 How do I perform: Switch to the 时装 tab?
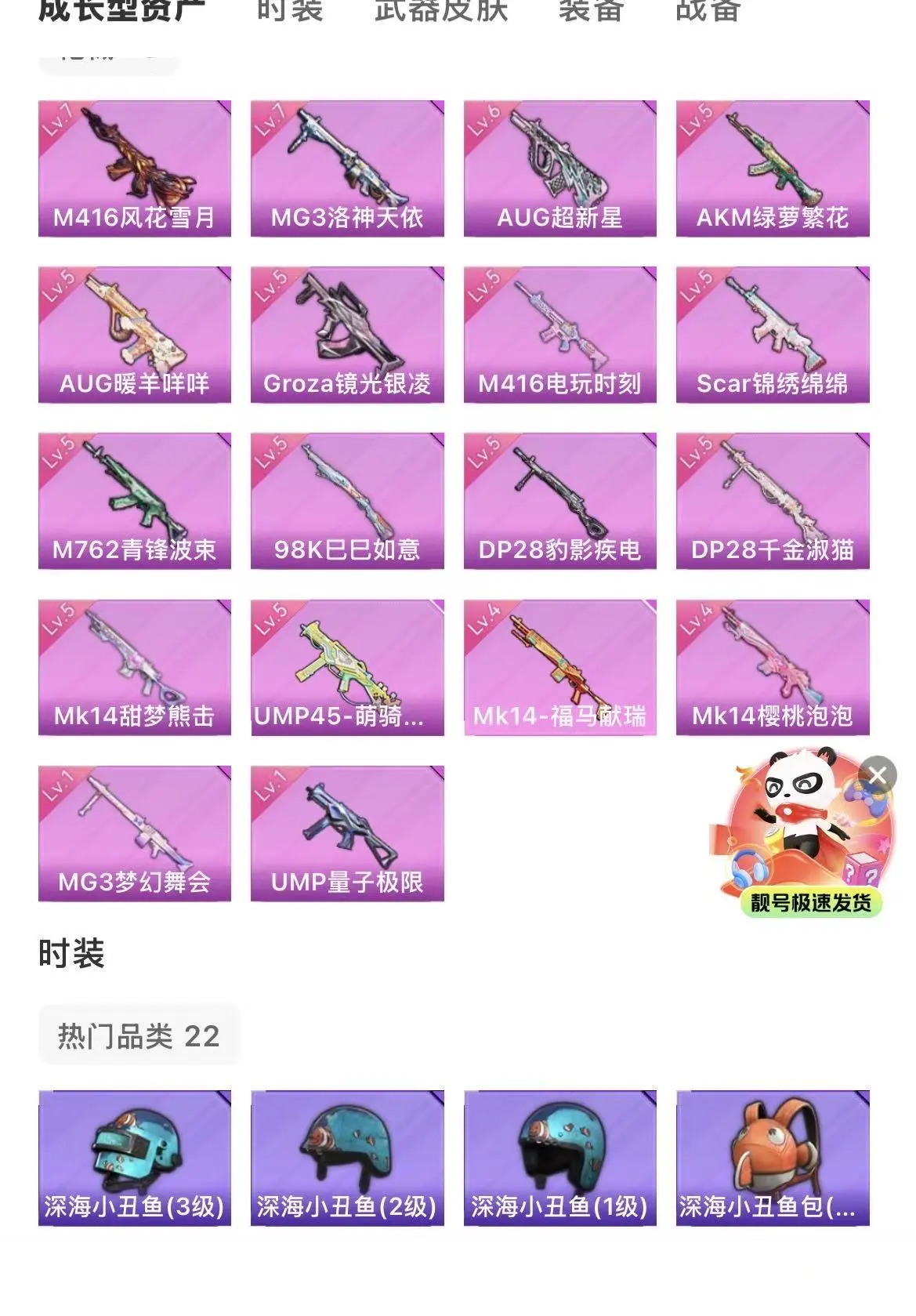tap(290, 9)
